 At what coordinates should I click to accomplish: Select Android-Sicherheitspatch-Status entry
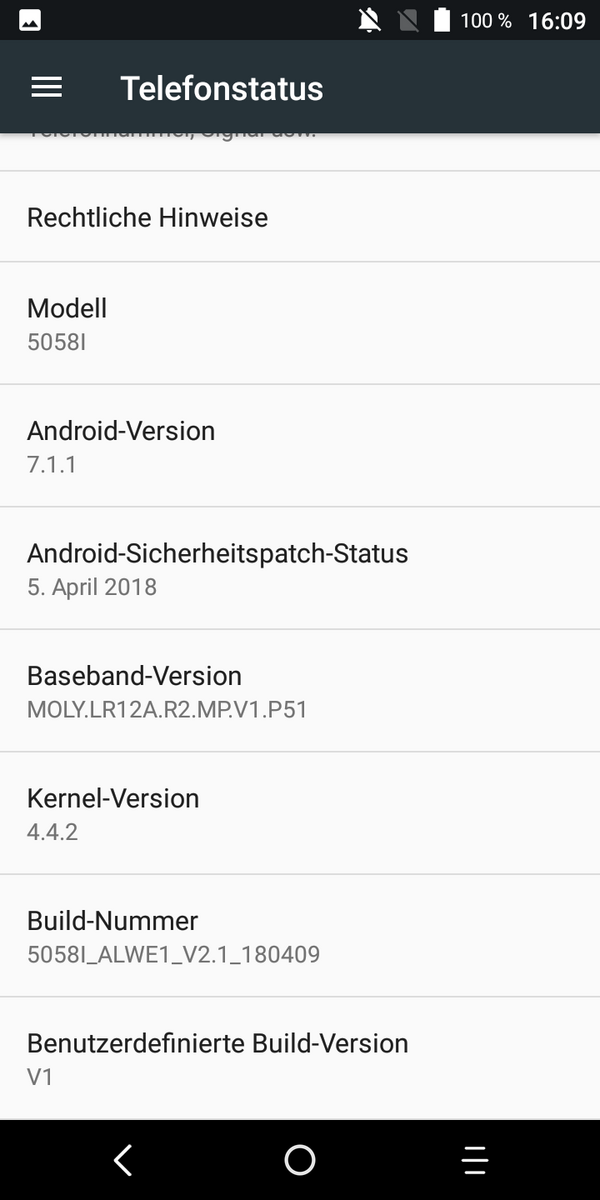300,568
